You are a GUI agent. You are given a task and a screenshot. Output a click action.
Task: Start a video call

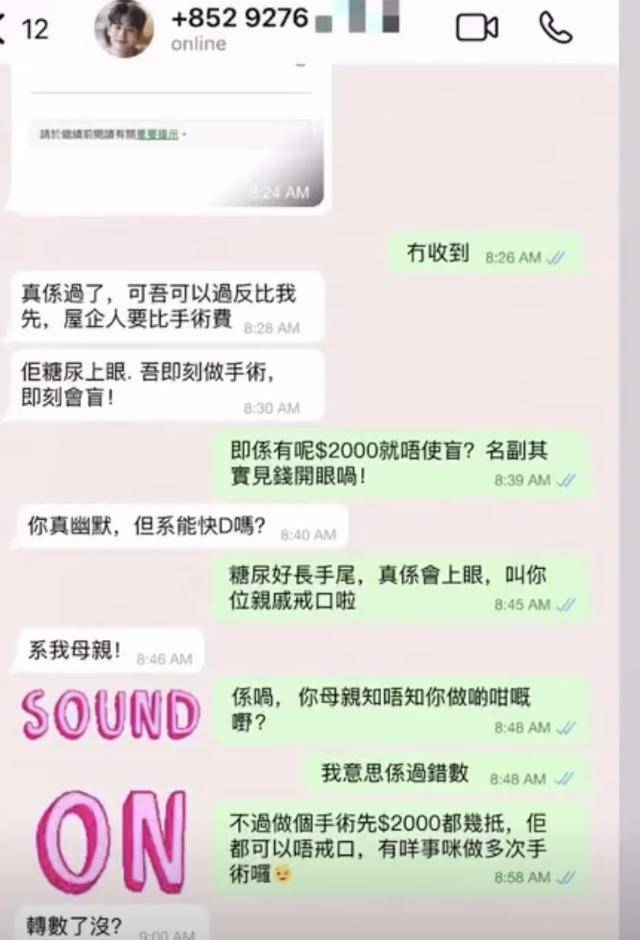pos(477,28)
